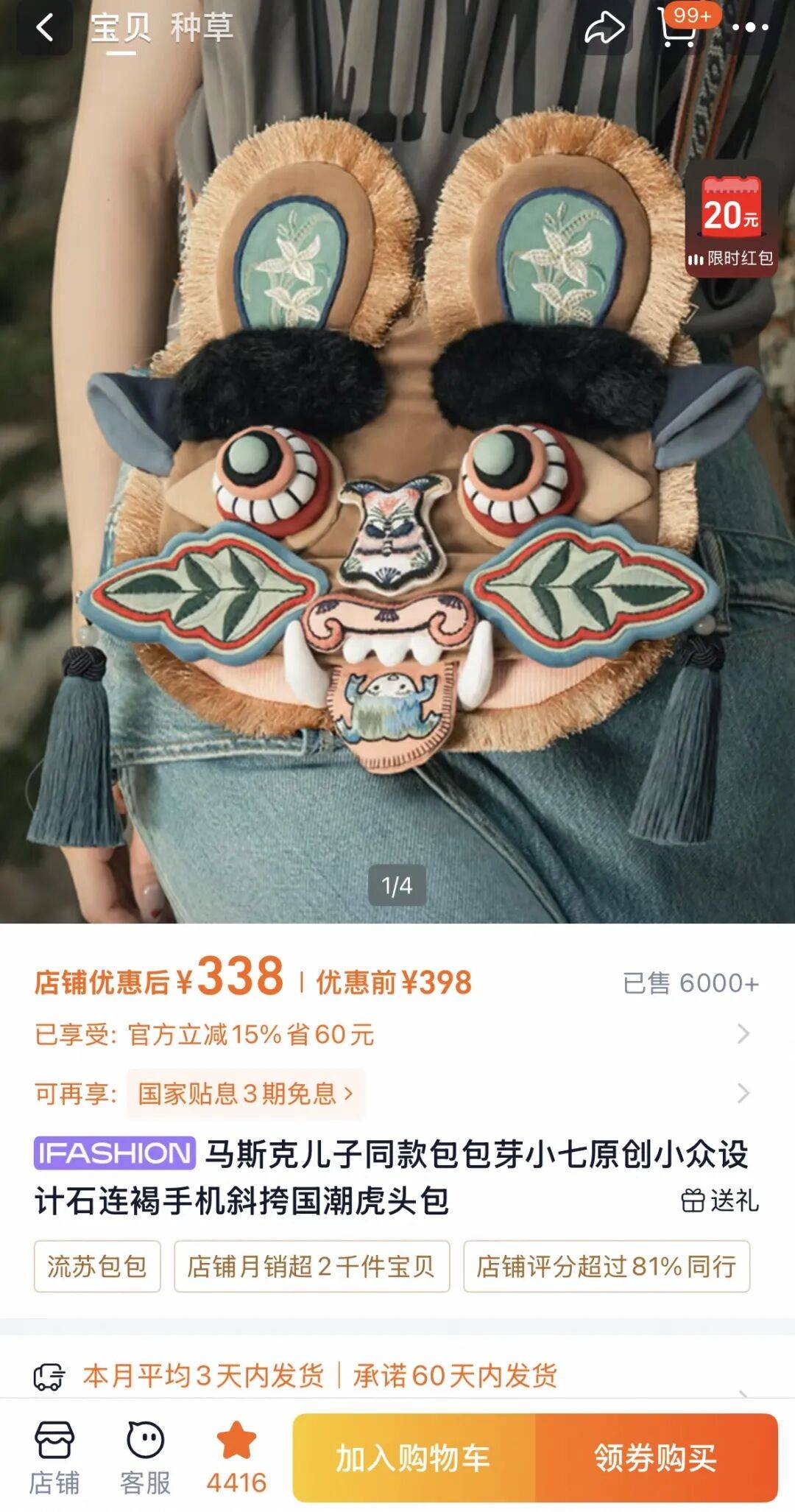This screenshot has height=1512, width=795.
Task: Open 国家贴息3期免息 offer
Action: [246, 1094]
